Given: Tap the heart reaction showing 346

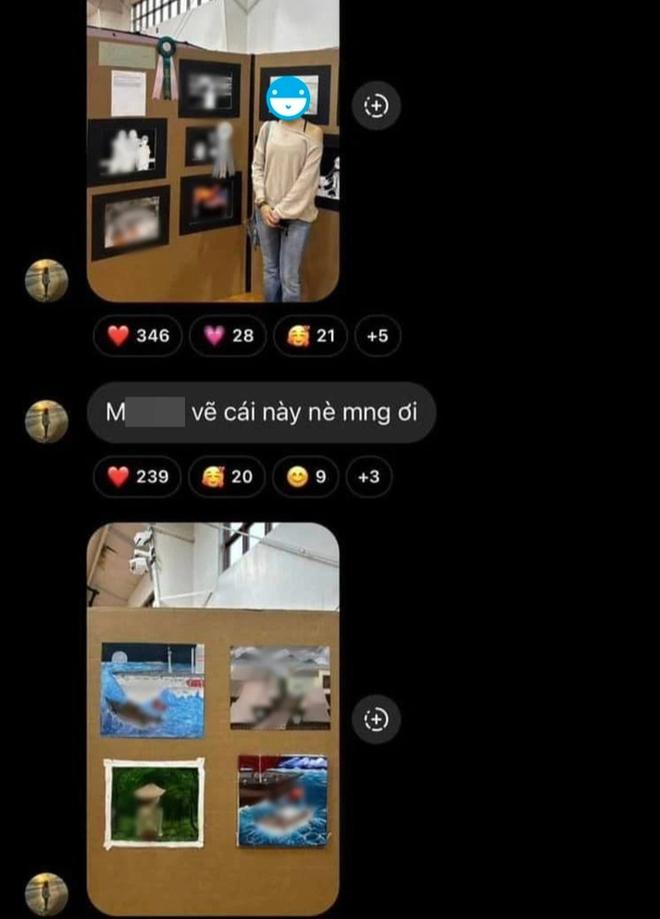Looking at the screenshot, I should (x=138, y=336).
